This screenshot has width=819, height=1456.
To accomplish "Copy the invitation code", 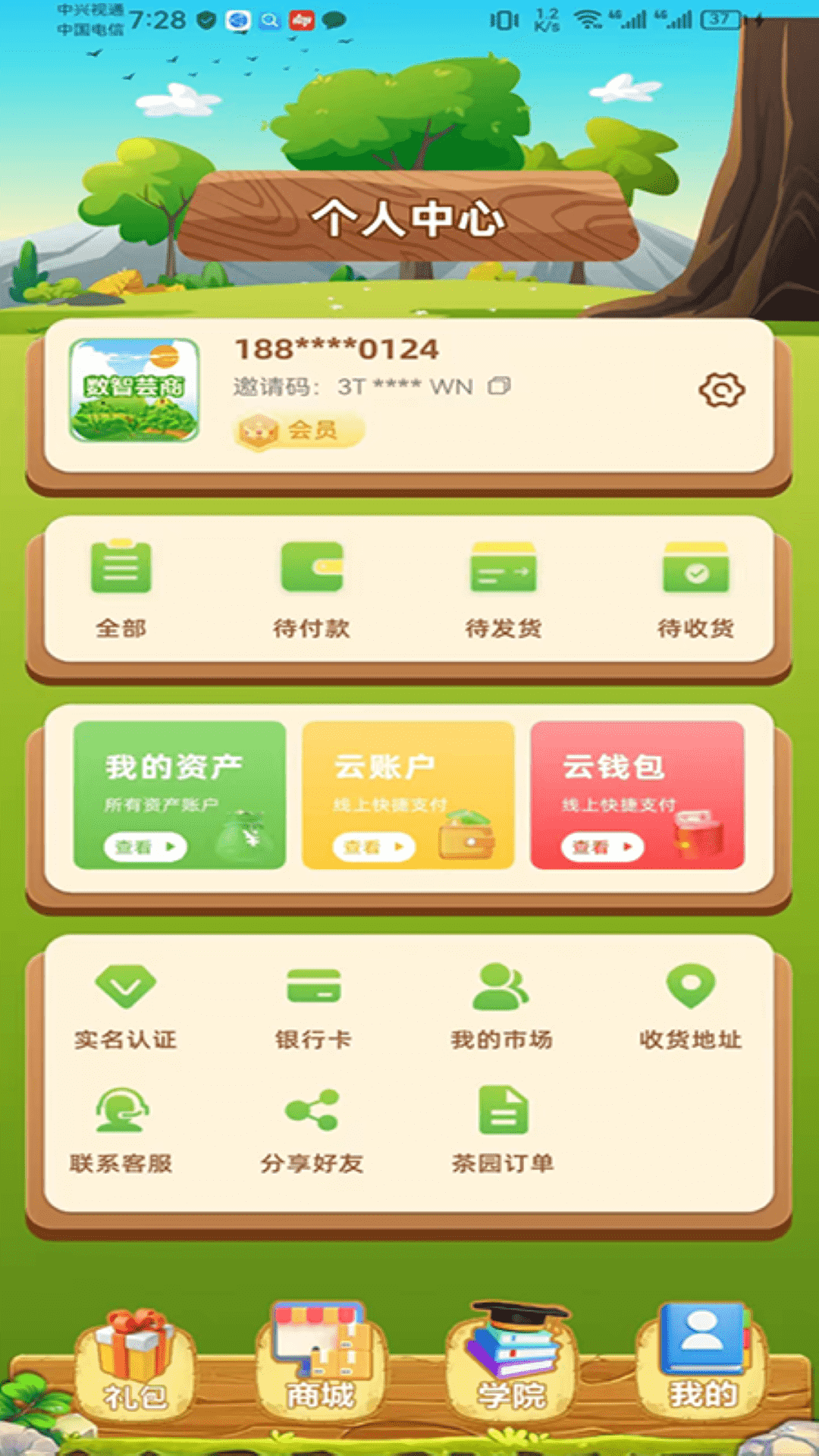I will coord(499,386).
